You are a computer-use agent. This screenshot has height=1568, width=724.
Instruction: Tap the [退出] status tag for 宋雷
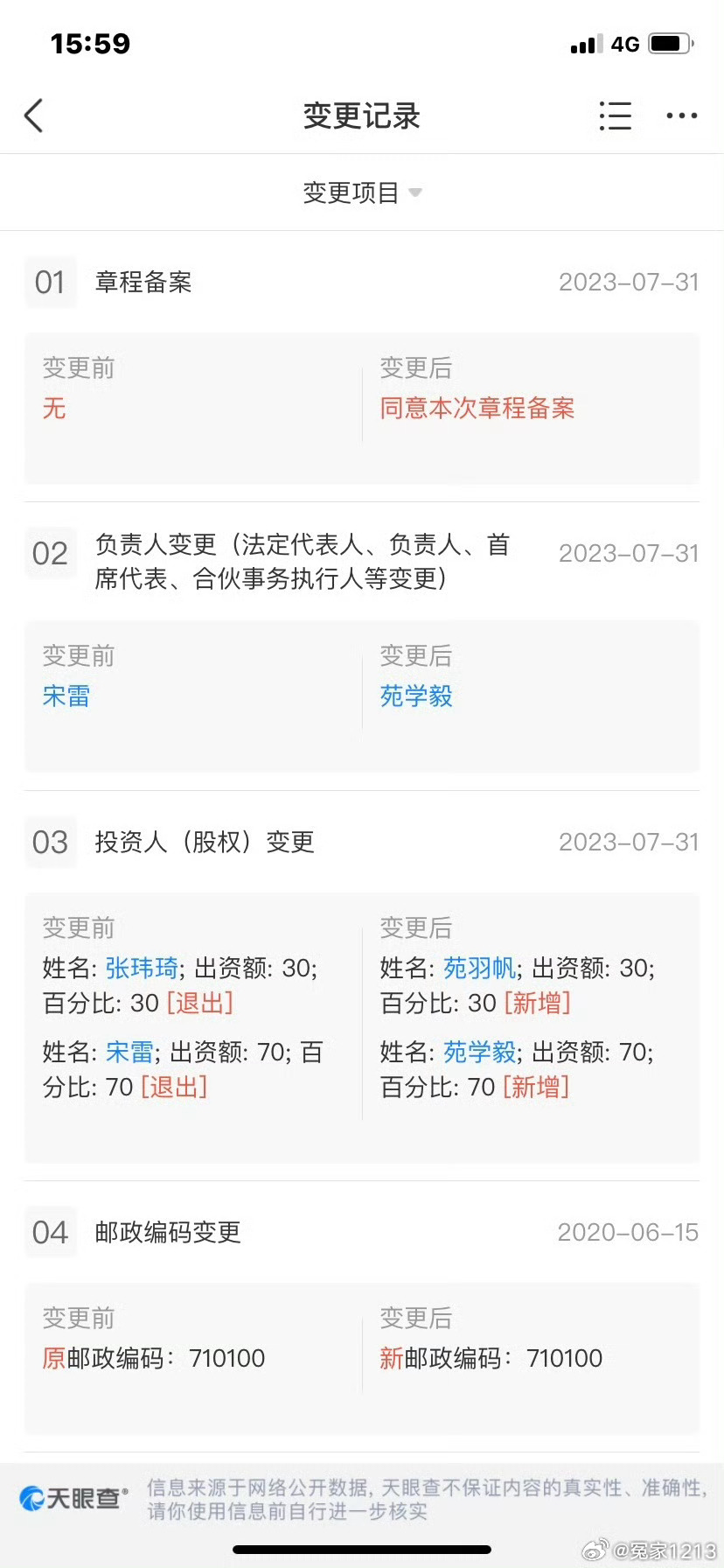click(x=173, y=1087)
